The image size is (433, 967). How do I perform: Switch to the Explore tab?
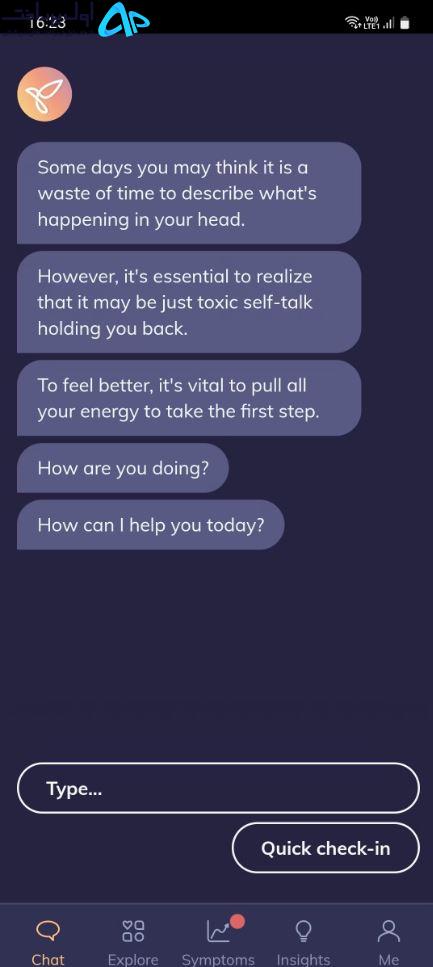click(x=133, y=942)
